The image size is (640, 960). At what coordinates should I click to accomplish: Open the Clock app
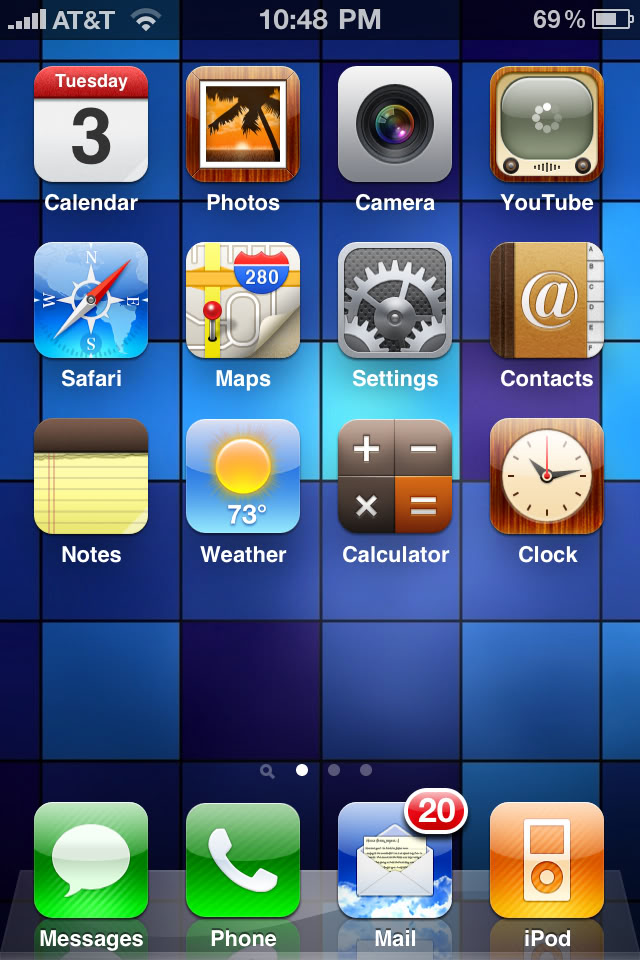point(547,476)
